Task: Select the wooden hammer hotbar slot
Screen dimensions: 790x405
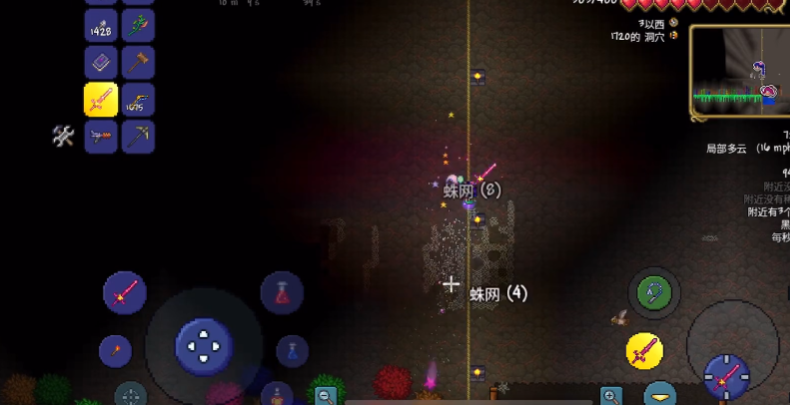Action: [138, 63]
